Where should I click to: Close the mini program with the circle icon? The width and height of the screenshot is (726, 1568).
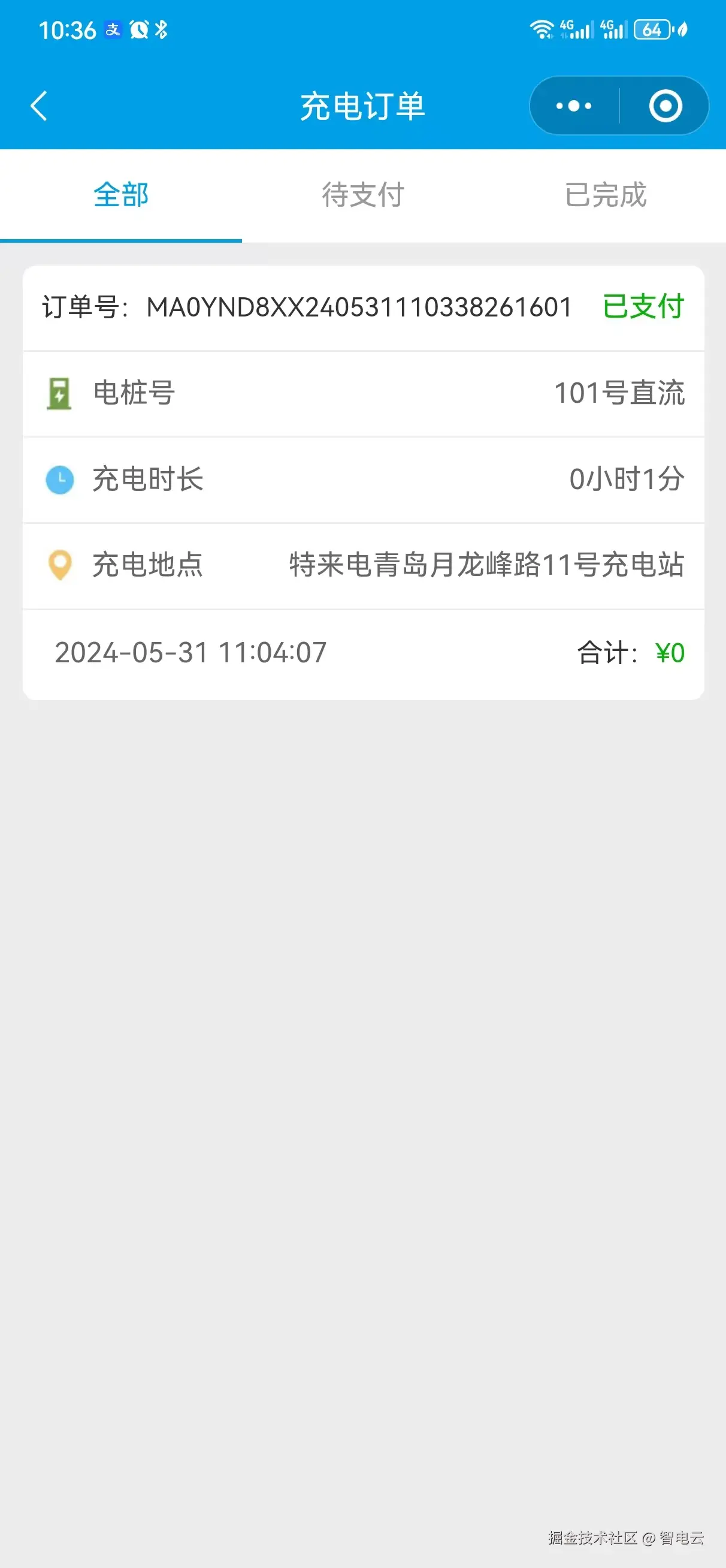(x=664, y=106)
